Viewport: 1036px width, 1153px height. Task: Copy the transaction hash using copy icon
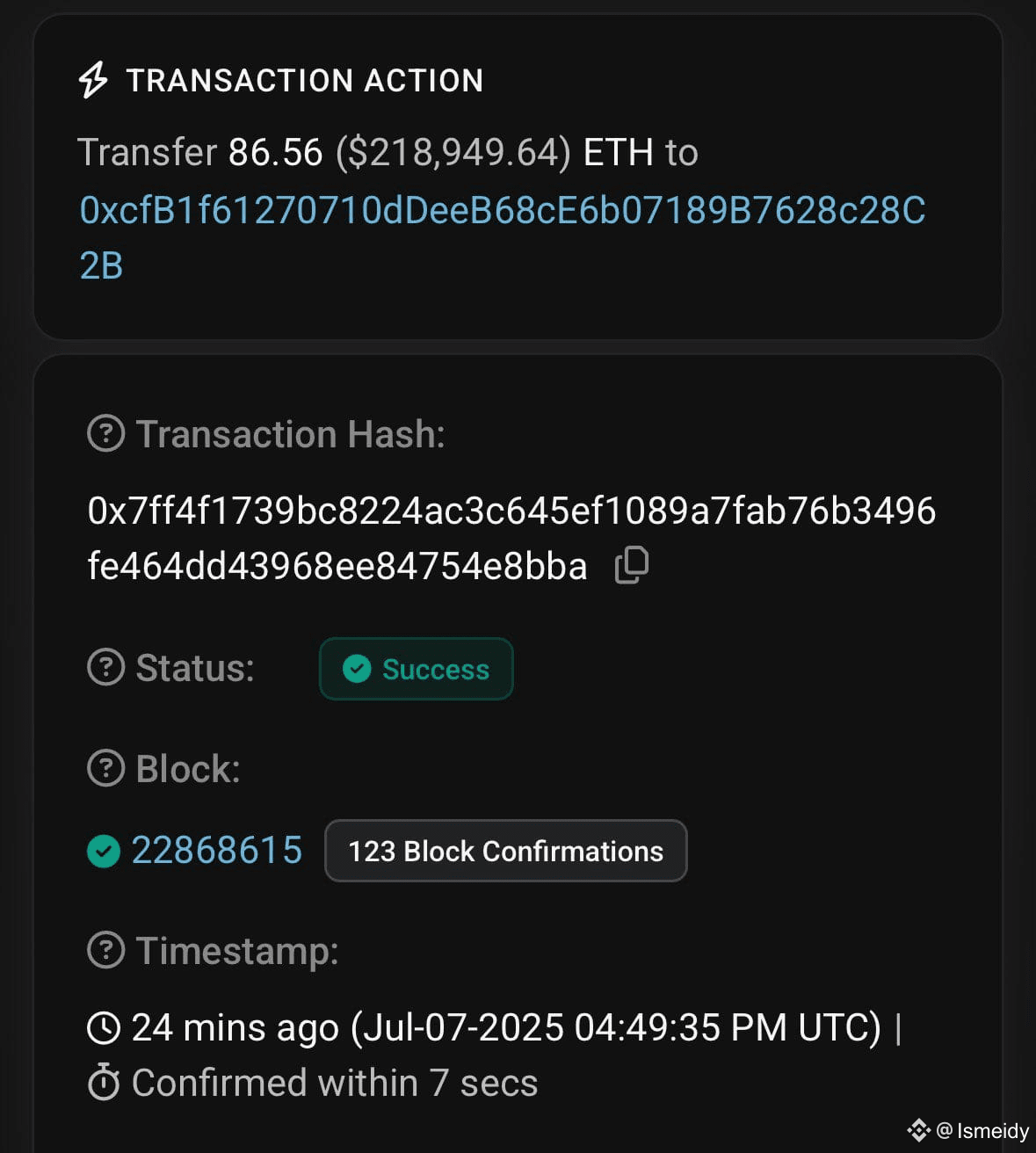pos(632,563)
